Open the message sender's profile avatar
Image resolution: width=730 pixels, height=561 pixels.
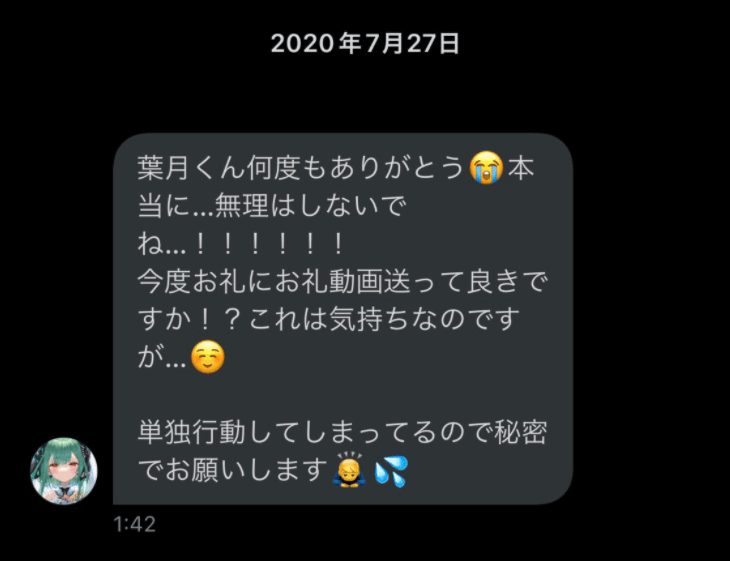65,470
